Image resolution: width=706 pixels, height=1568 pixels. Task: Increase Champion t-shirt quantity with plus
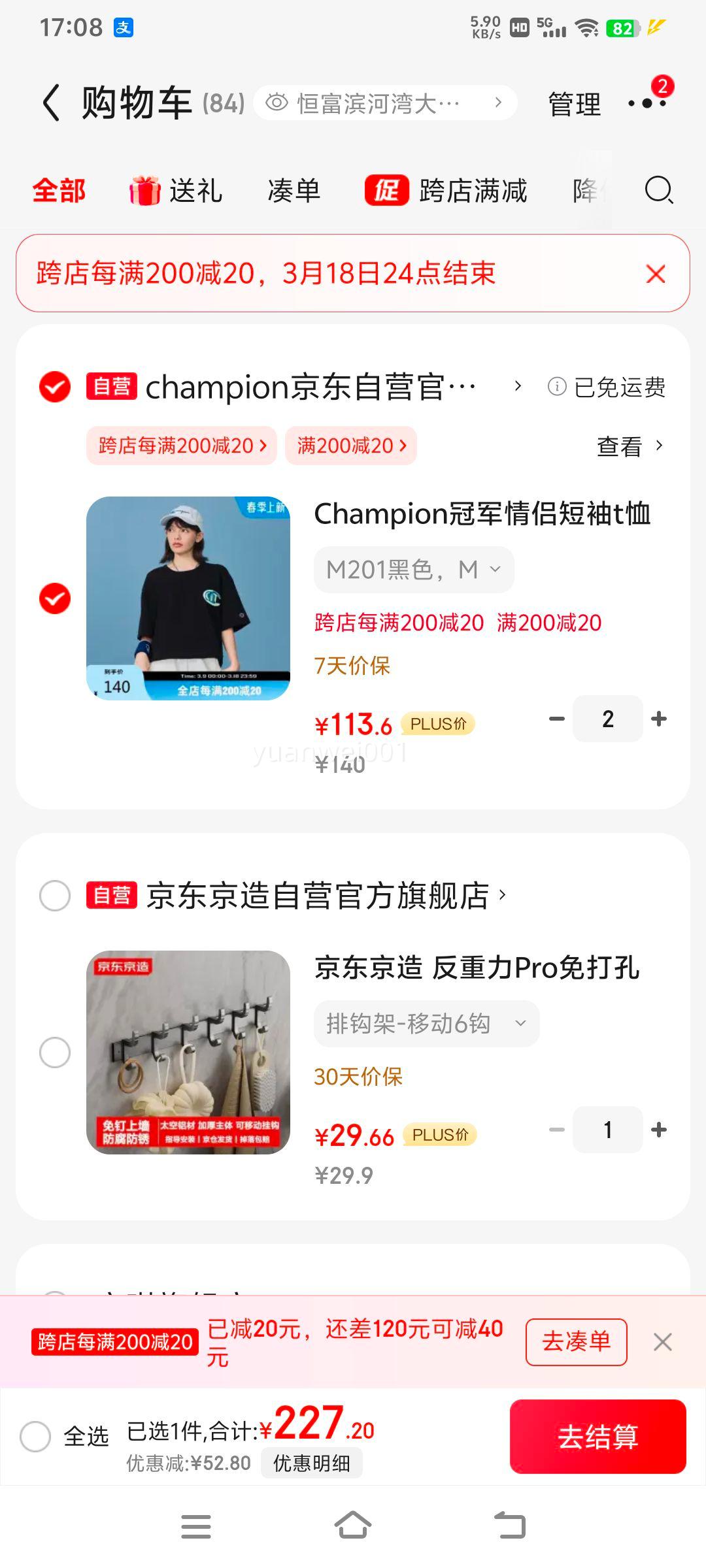659,719
